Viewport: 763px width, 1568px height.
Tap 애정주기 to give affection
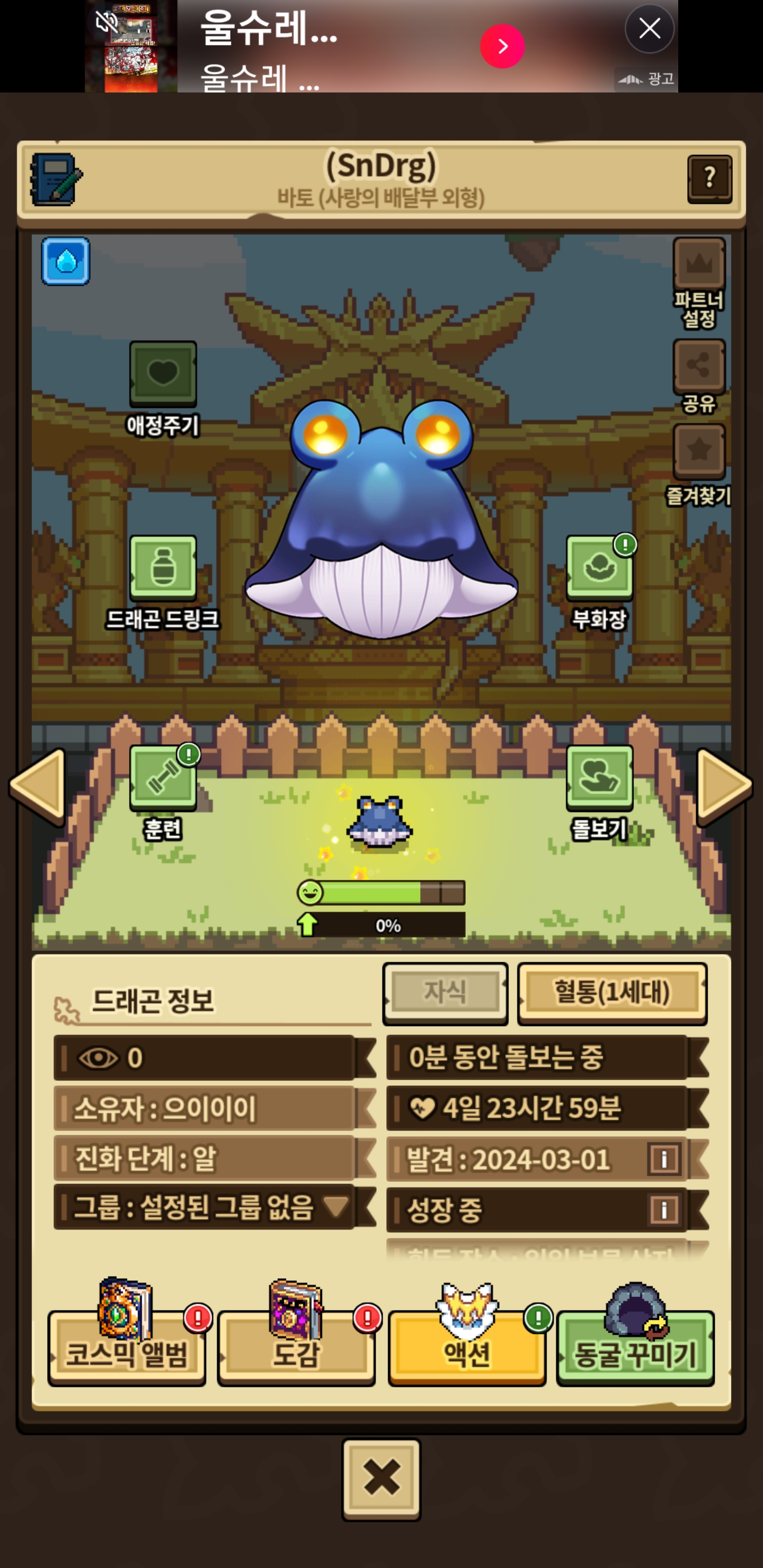coord(163,374)
